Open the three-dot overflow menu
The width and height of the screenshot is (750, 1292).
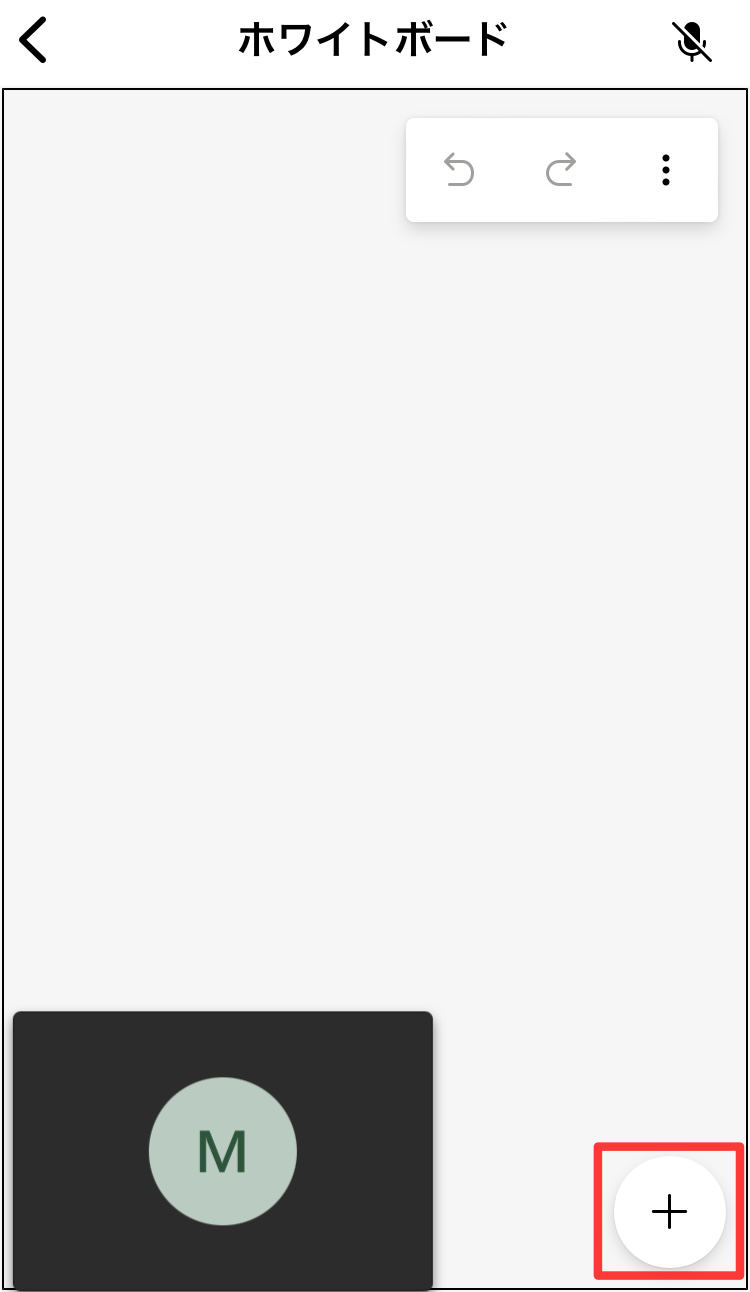pyautogui.click(x=666, y=170)
